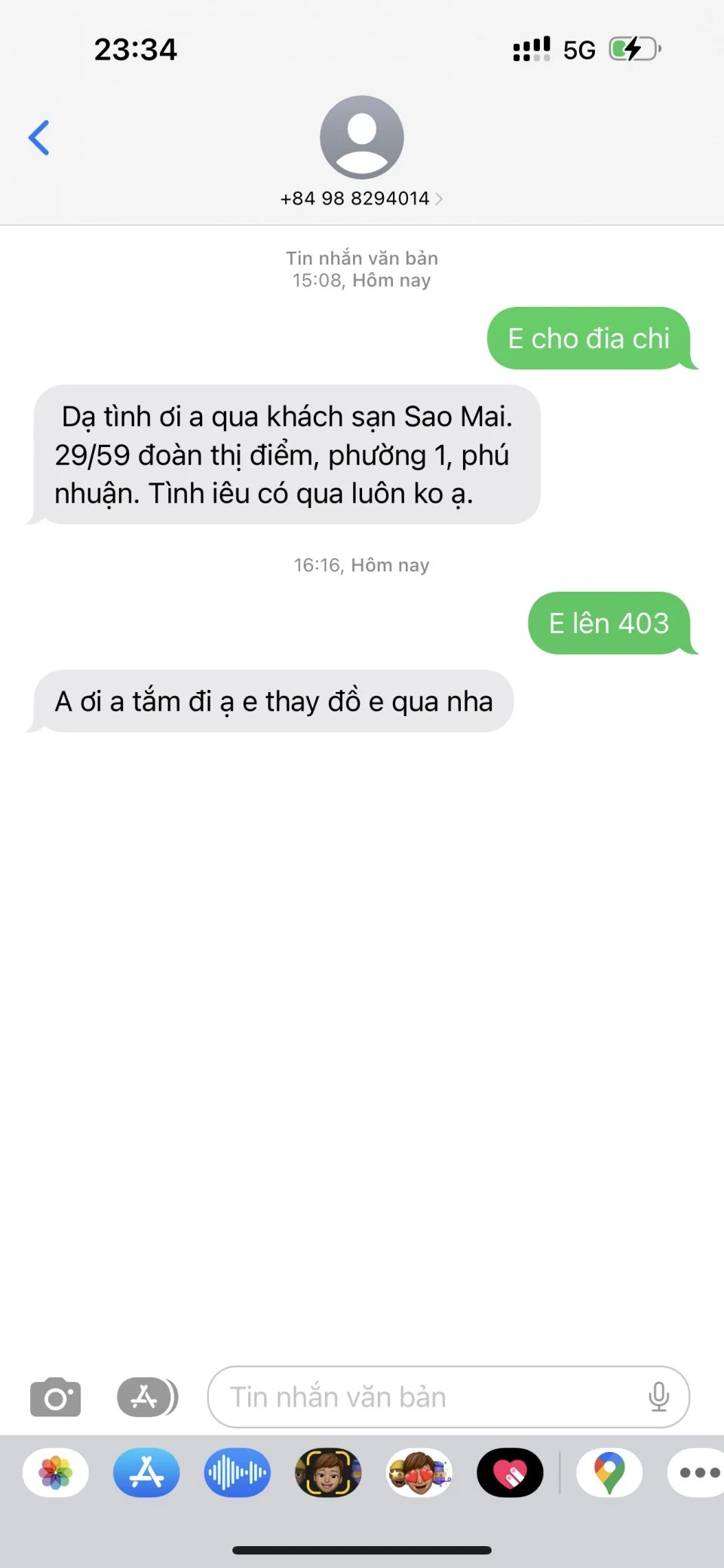Open the audio message recorder
The height and width of the screenshot is (1568, 724).
click(237, 1472)
